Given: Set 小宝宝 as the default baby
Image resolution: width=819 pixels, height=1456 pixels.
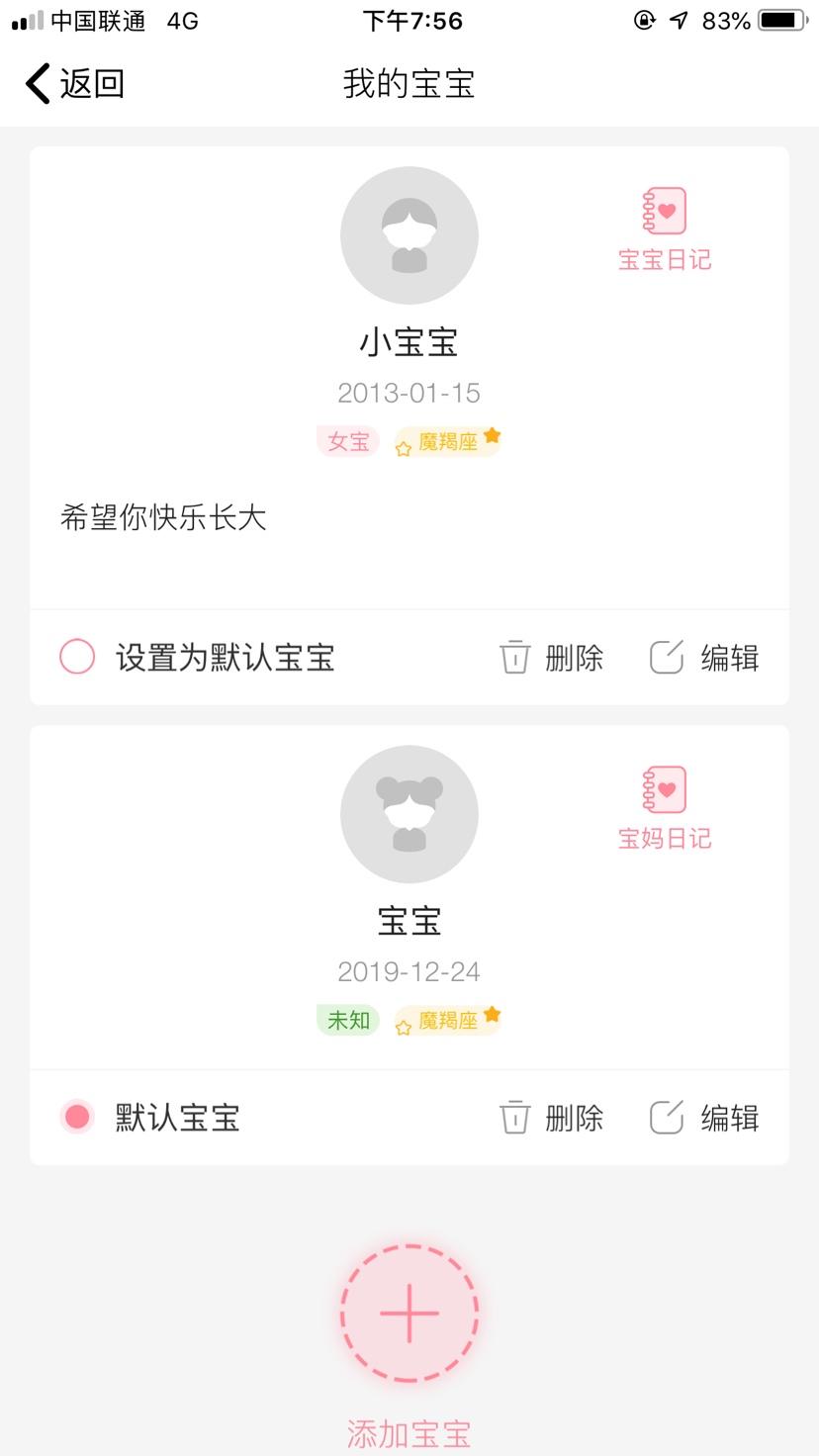Looking at the screenshot, I should [198, 658].
